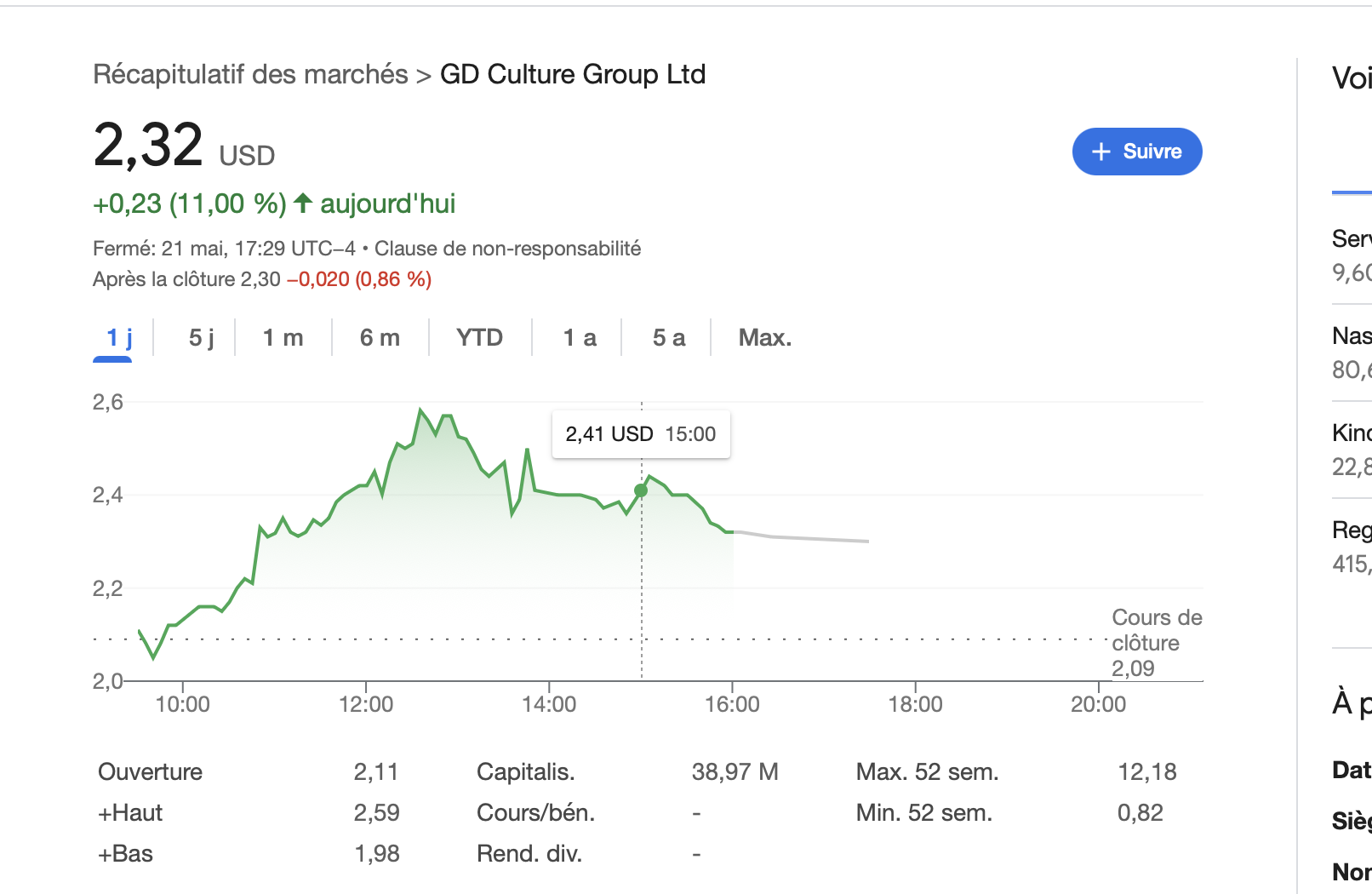This screenshot has width=1372, height=894.
Task: Switch chart to Max. range
Action: (764, 338)
